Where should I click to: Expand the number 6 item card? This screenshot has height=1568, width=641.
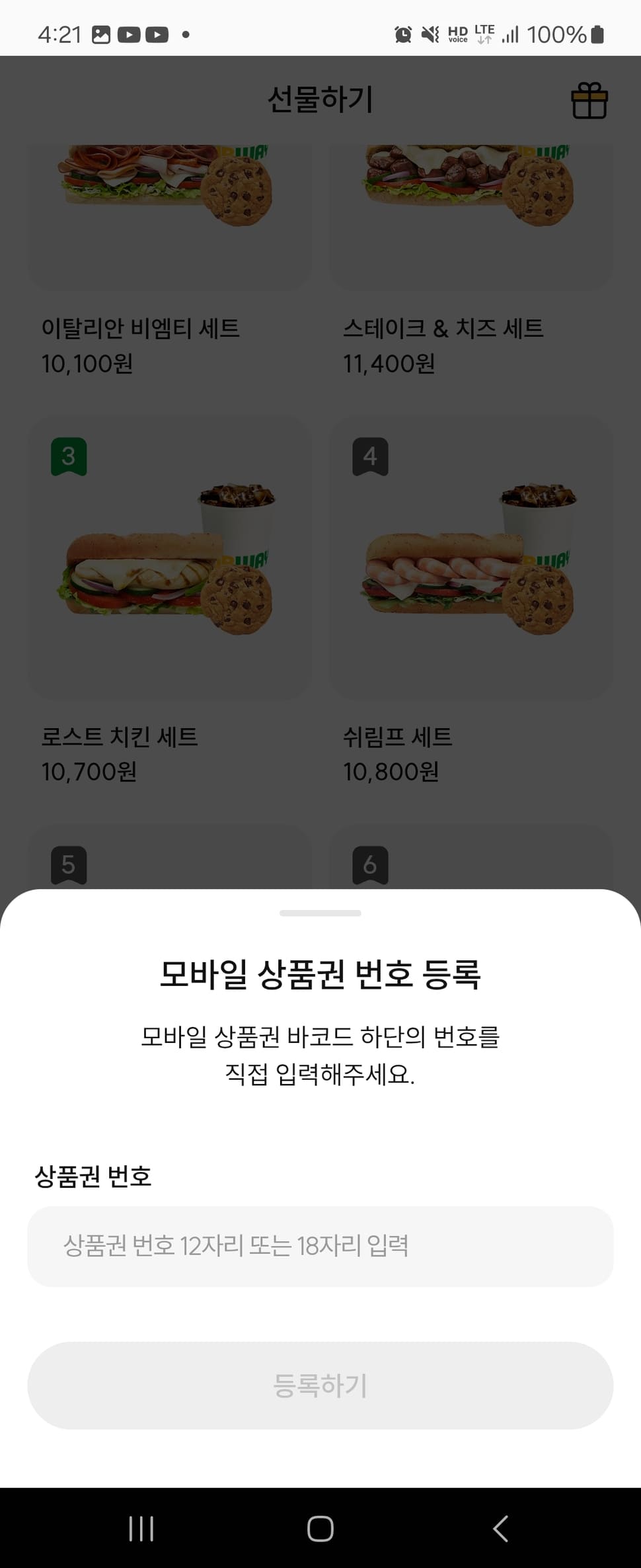[x=370, y=864]
